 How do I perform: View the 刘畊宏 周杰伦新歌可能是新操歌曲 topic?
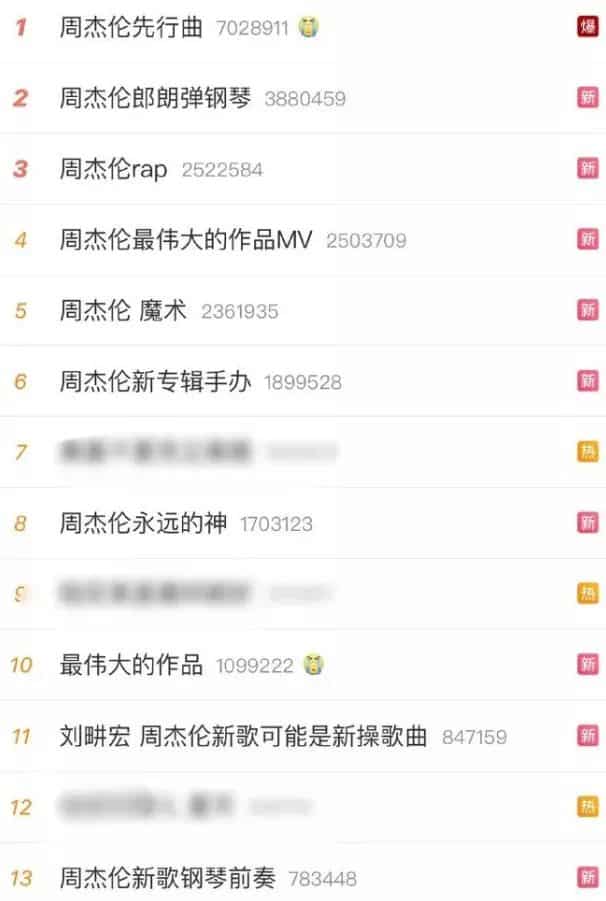243,737
